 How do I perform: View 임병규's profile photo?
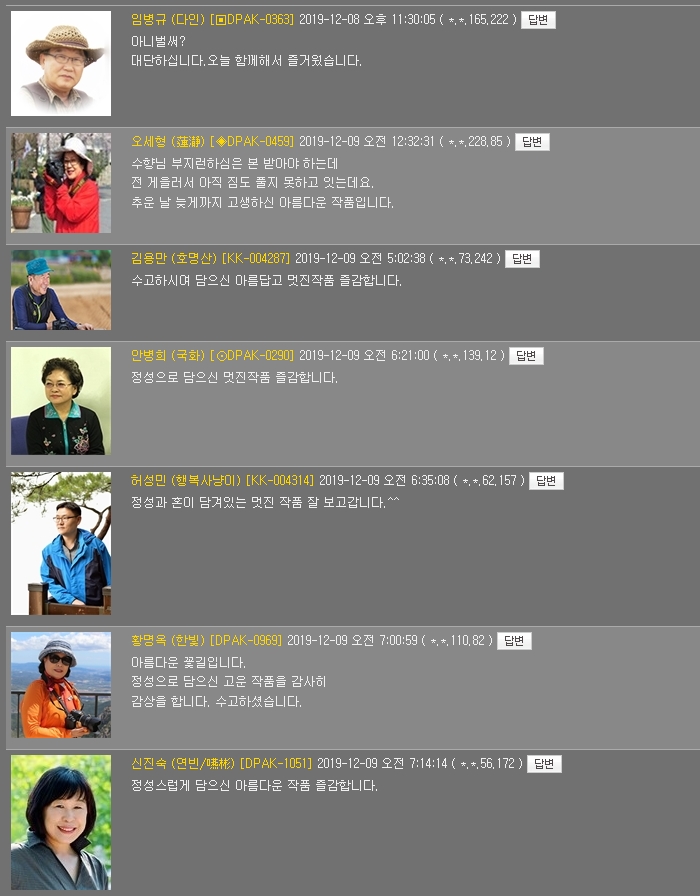(x=61, y=64)
